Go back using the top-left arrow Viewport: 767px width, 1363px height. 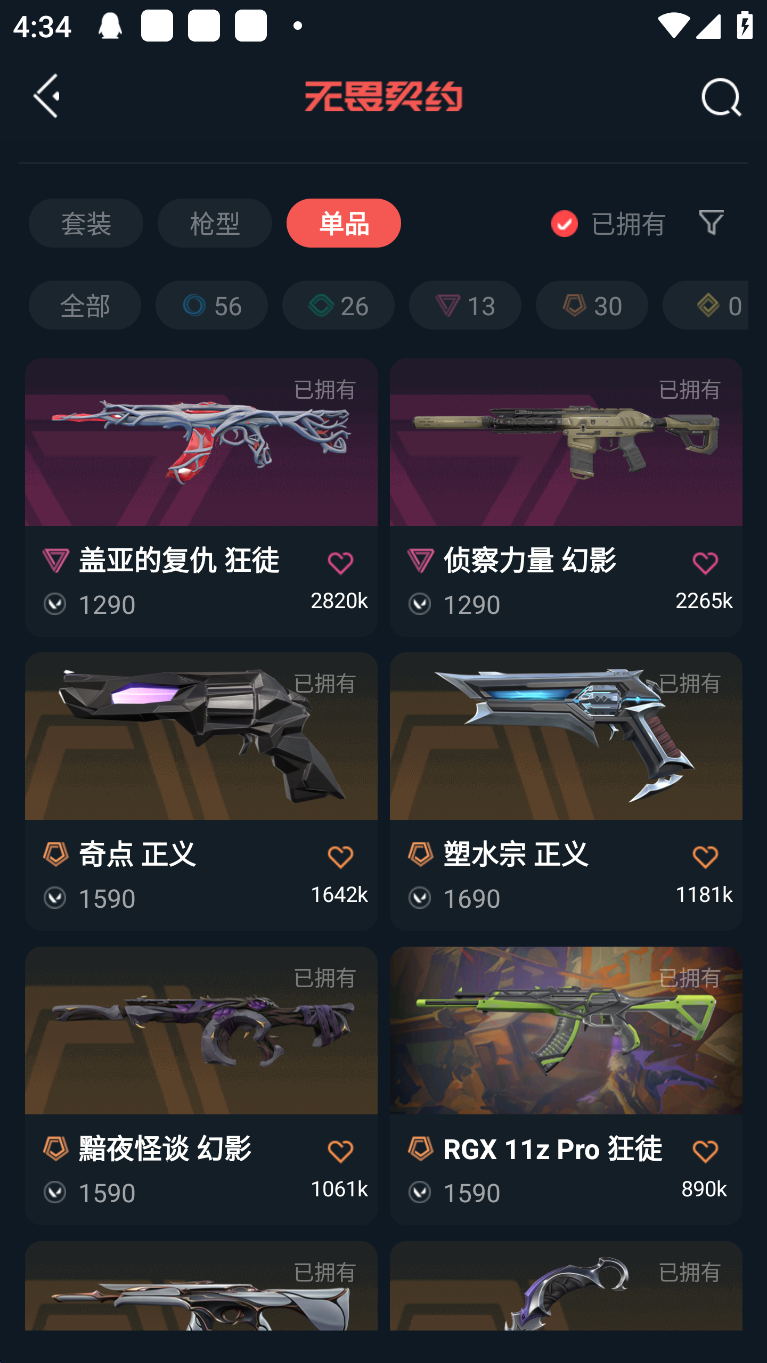point(46,96)
